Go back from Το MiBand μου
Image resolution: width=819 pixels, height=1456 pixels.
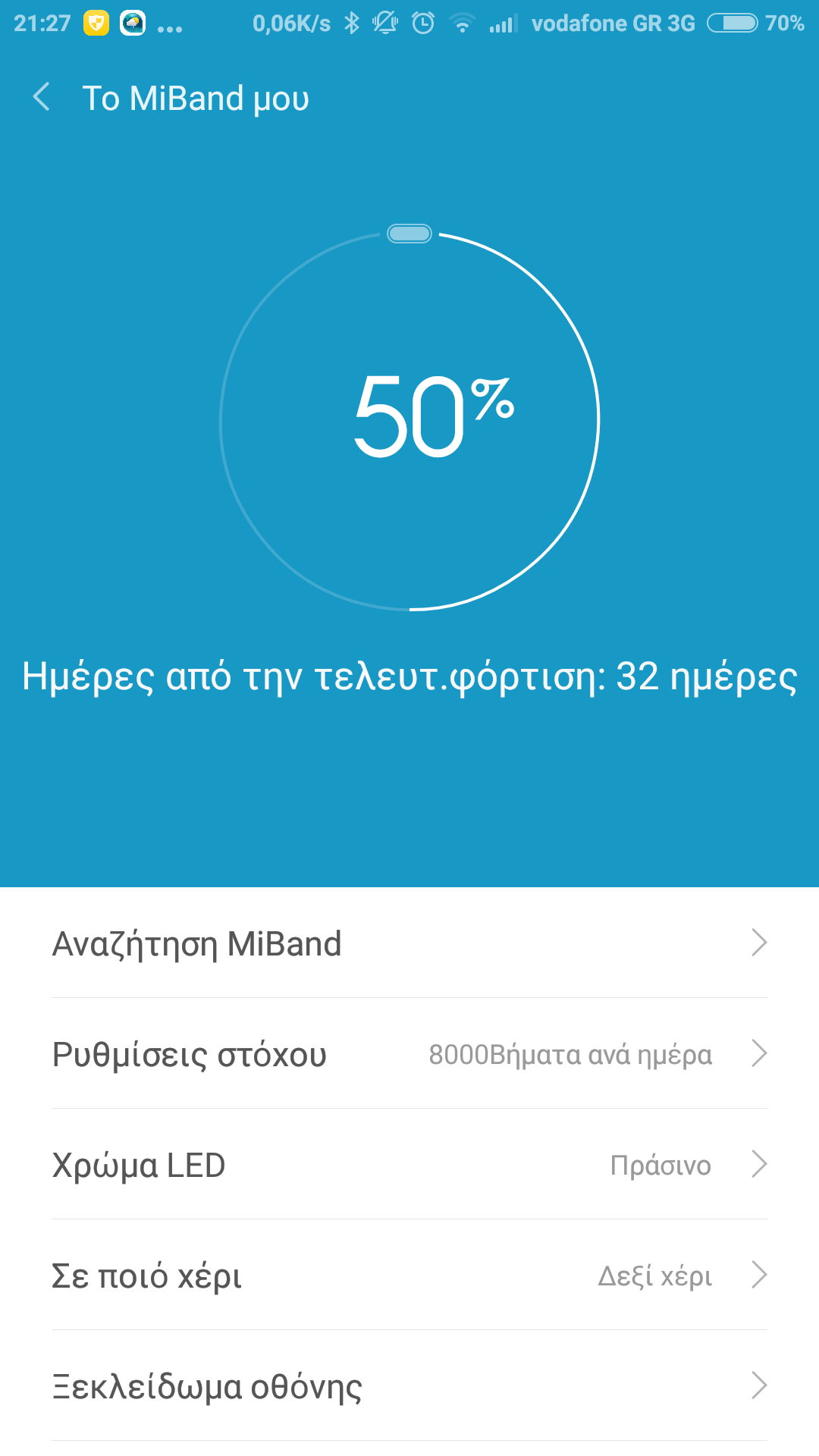[42, 98]
